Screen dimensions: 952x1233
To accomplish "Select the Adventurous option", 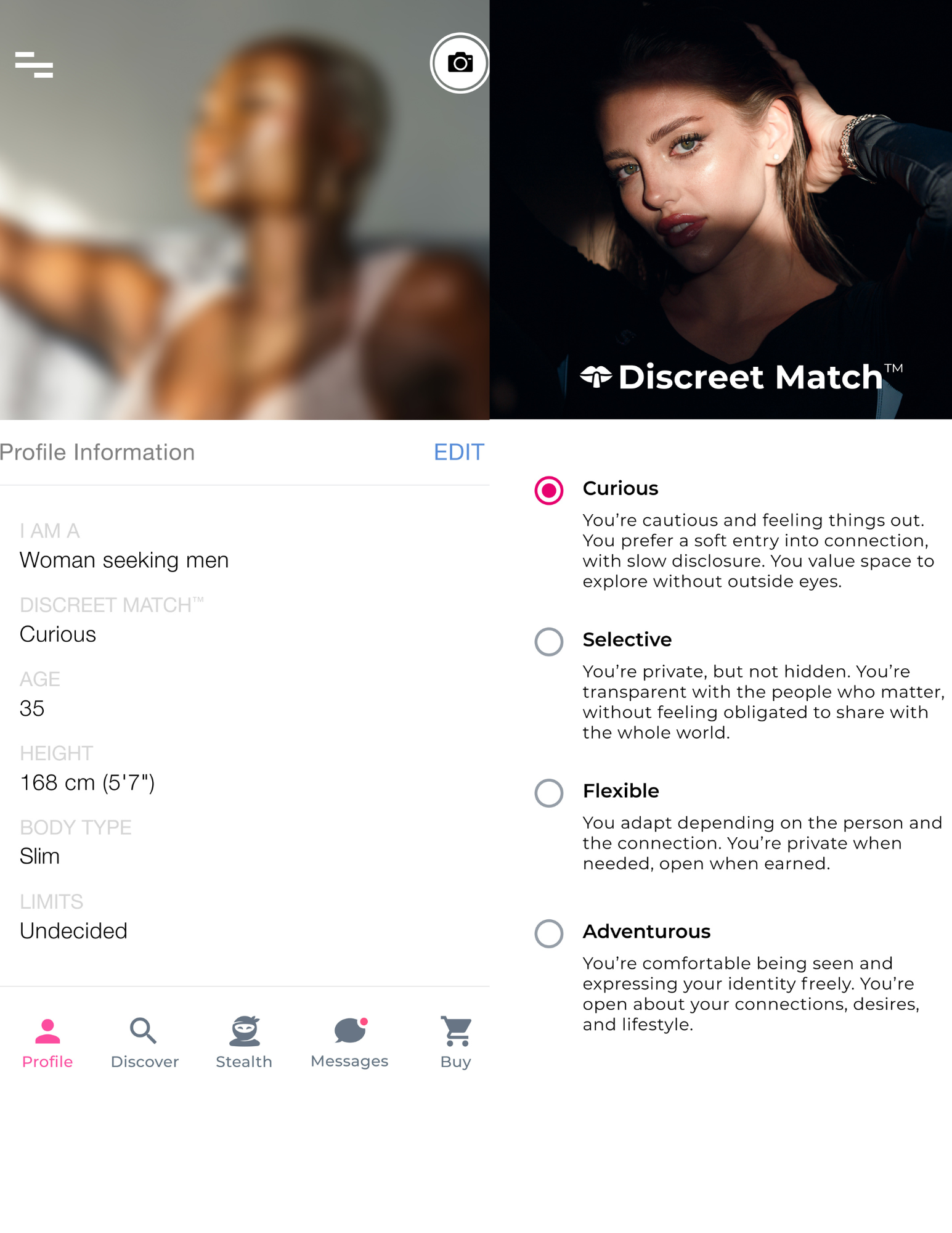I will coord(548,933).
